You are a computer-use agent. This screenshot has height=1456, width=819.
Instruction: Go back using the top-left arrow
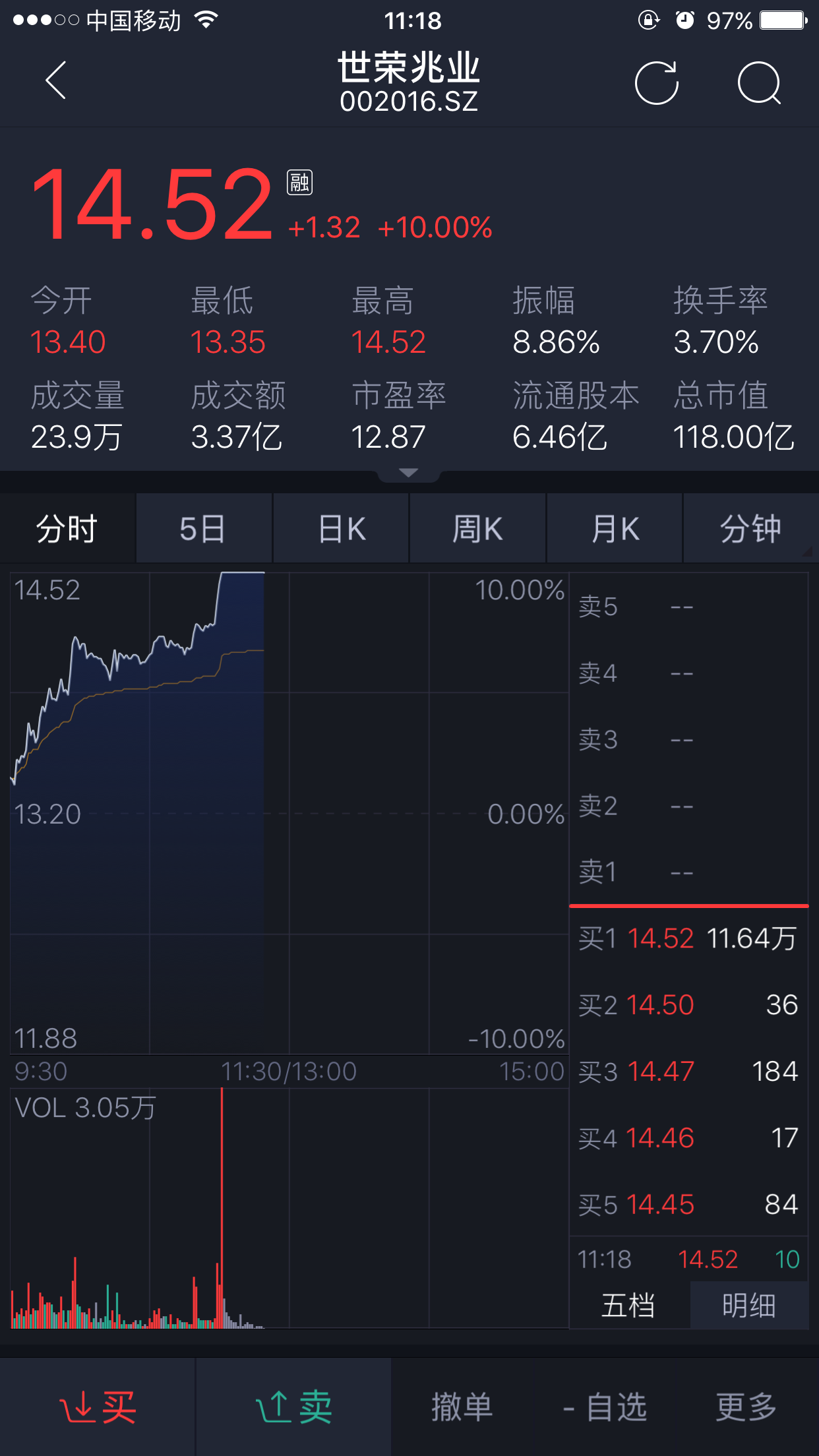coord(56,80)
